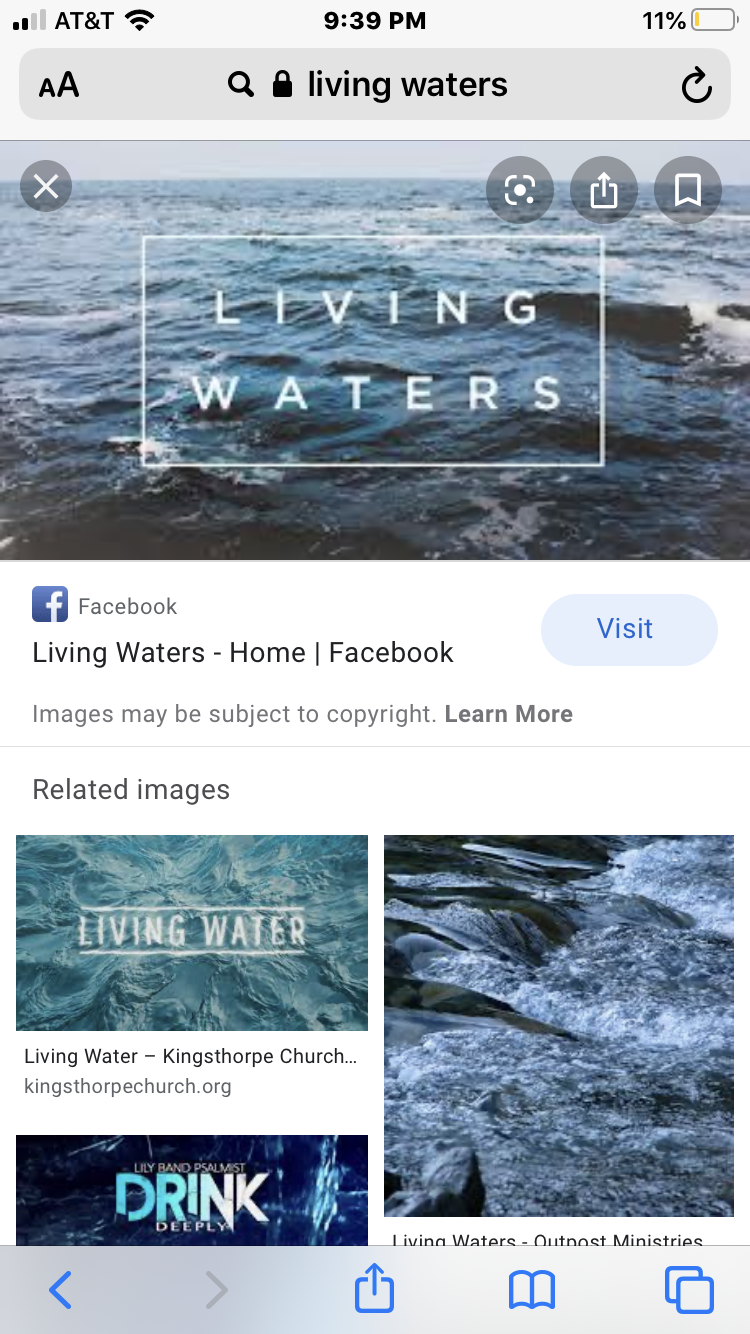Show all open tabs
Viewport: 750px width, 1334px height.
coord(689,1290)
